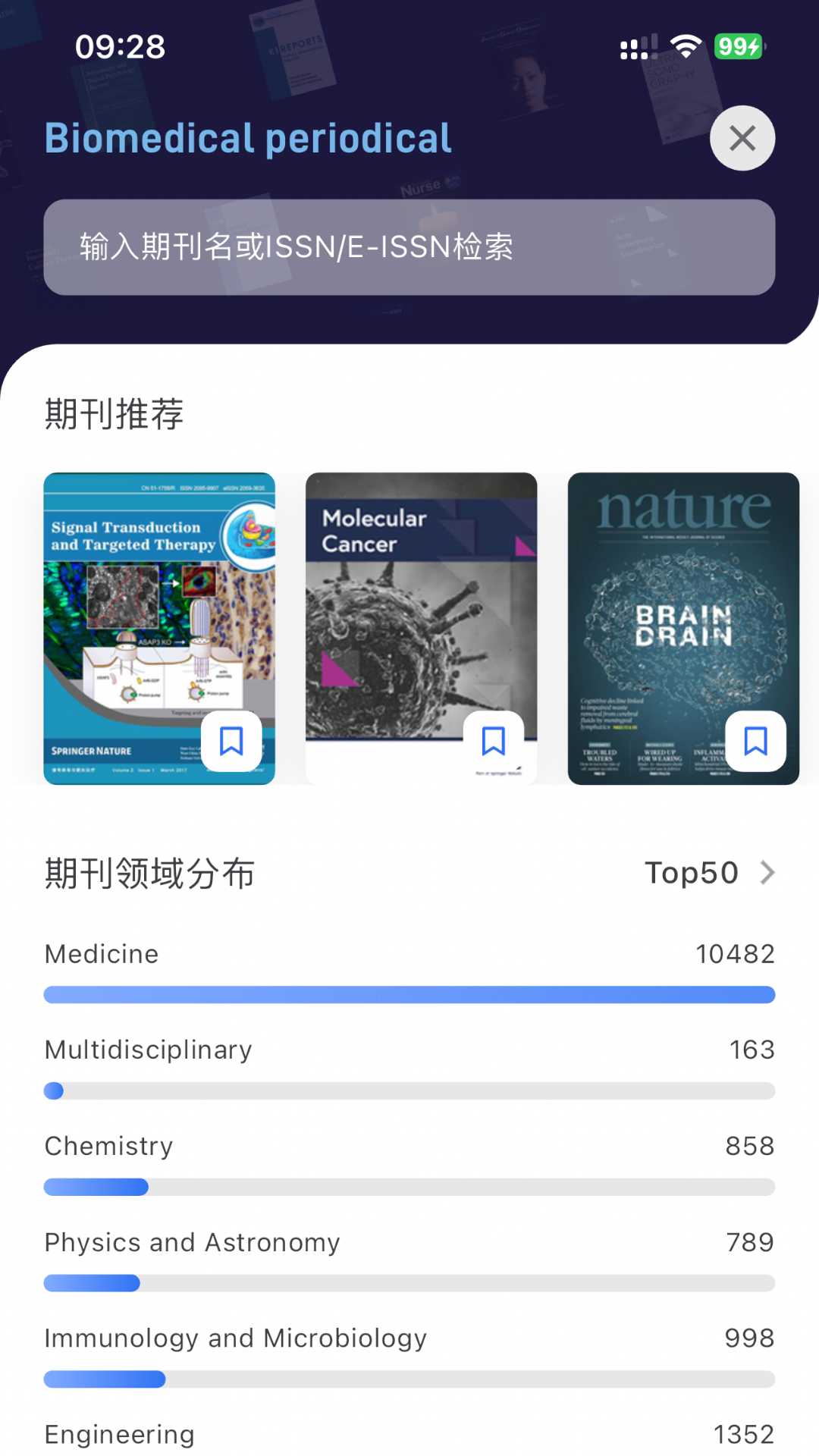Screen dimensions: 819x1456
Task: Open the Medicine journals list
Action: [x=102, y=953]
